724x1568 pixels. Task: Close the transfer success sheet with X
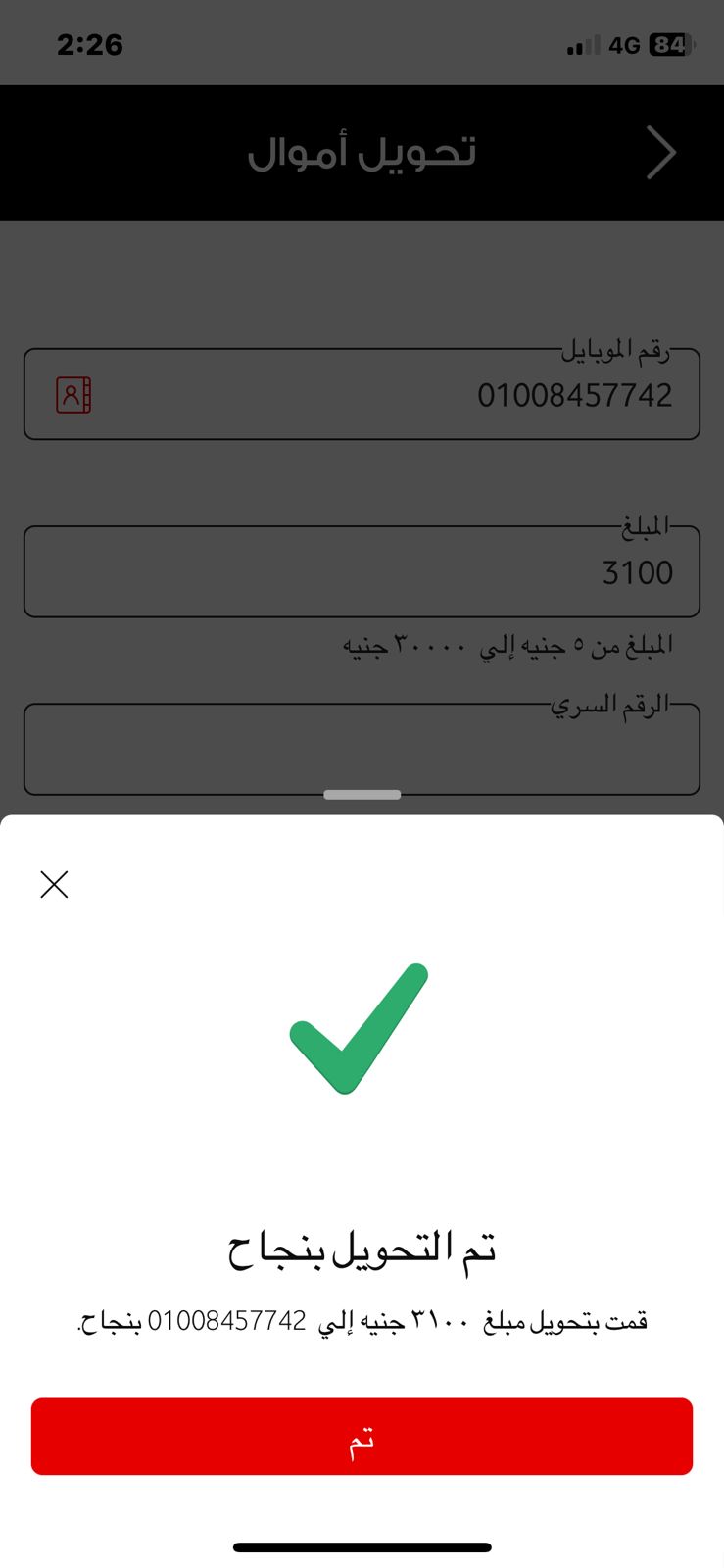[54, 884]
